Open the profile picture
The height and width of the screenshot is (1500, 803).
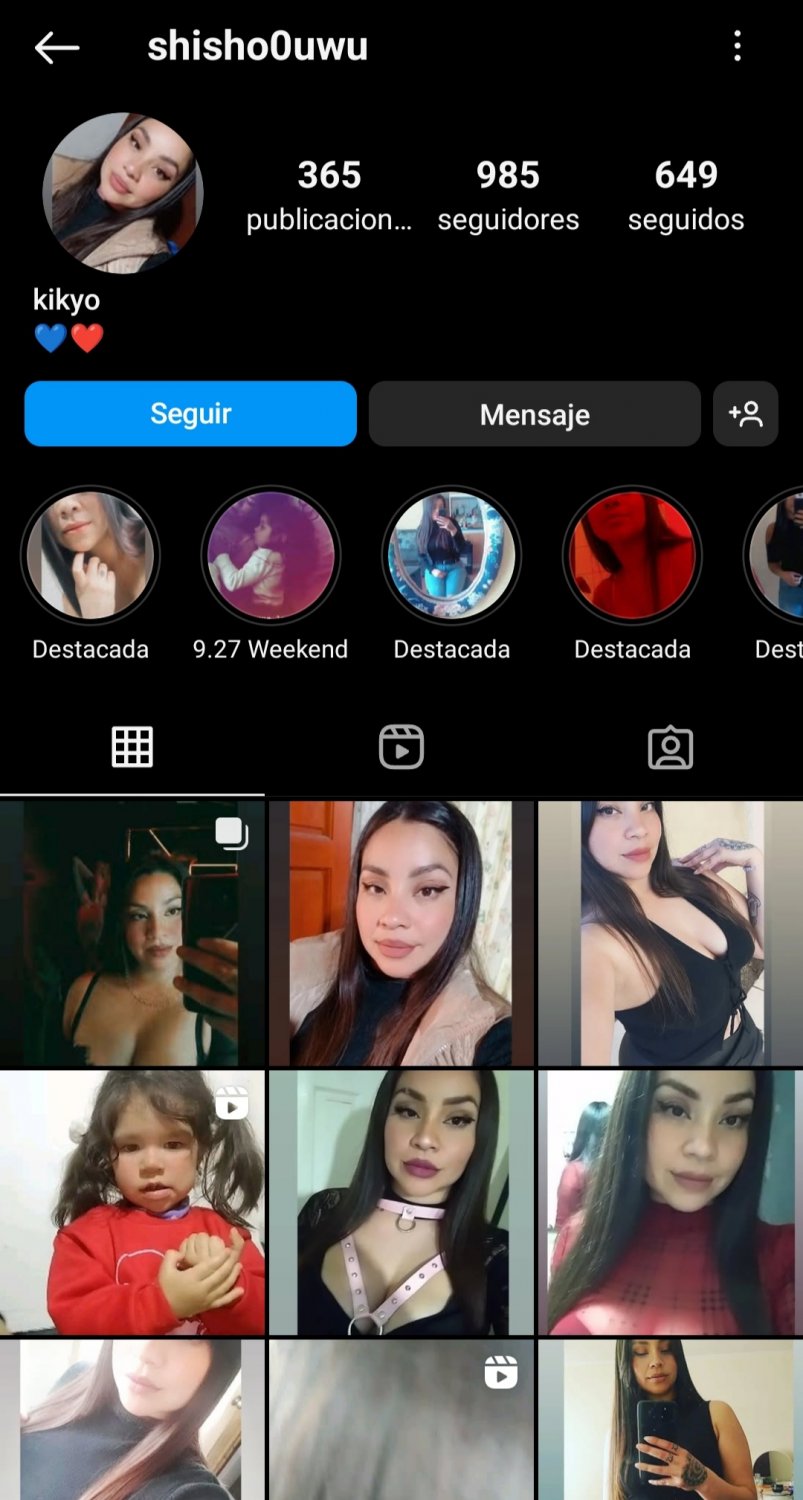pyautogui.click(x=123, y=193)
